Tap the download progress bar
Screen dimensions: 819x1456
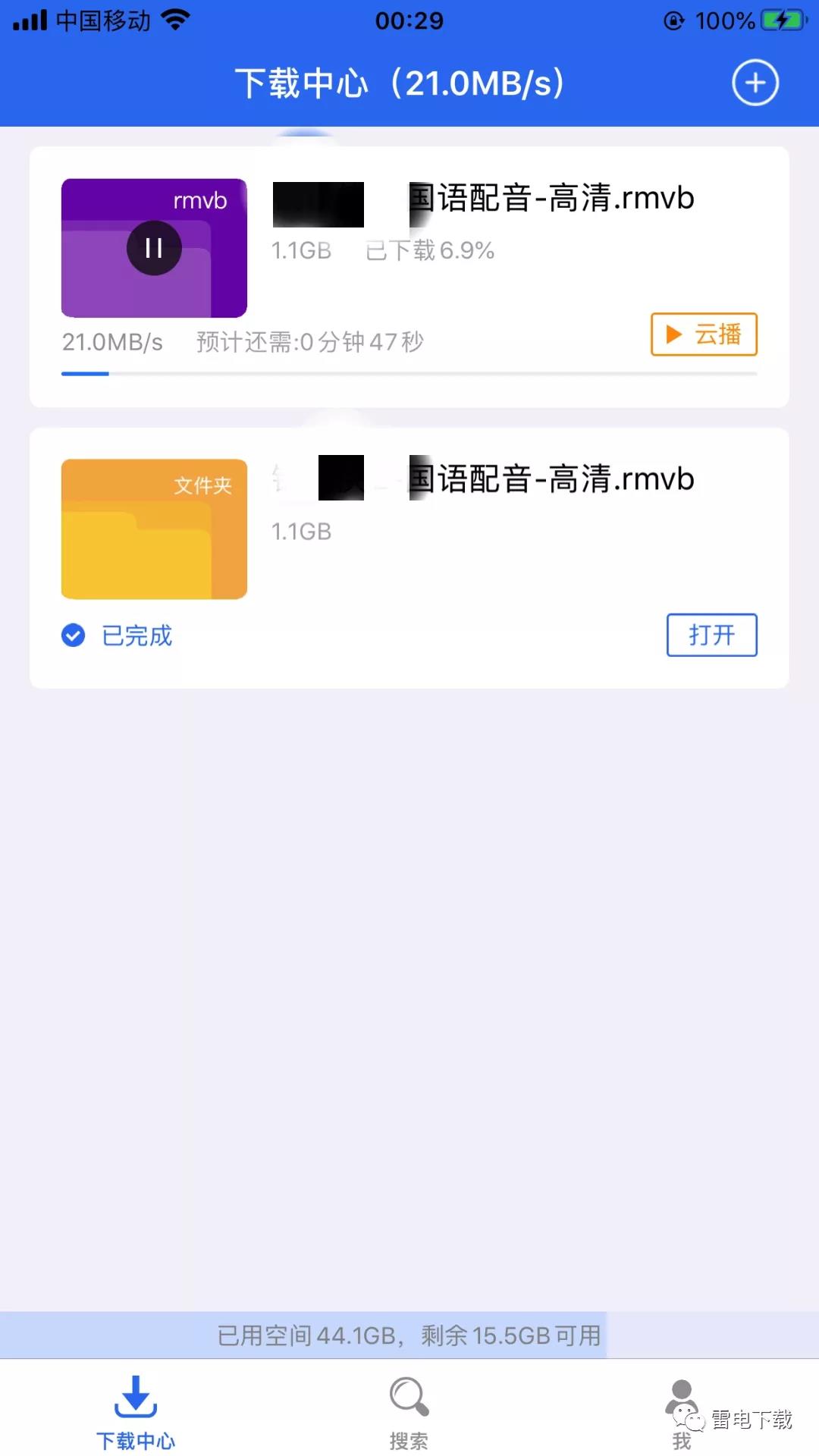408,373
